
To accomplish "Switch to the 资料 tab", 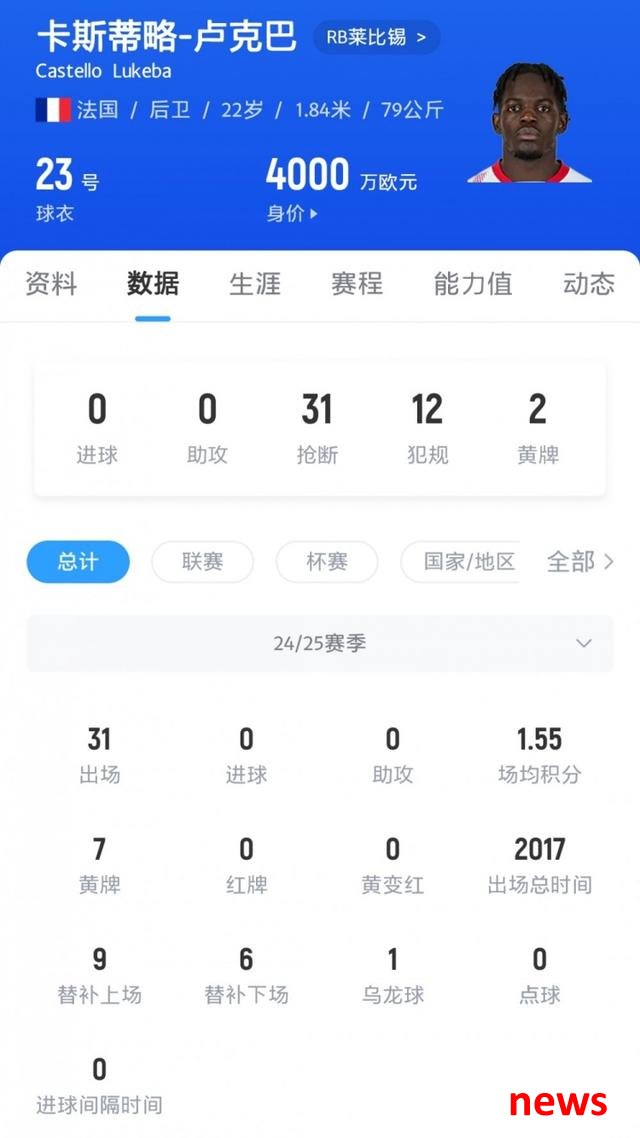I will click(x=50, y=284).
